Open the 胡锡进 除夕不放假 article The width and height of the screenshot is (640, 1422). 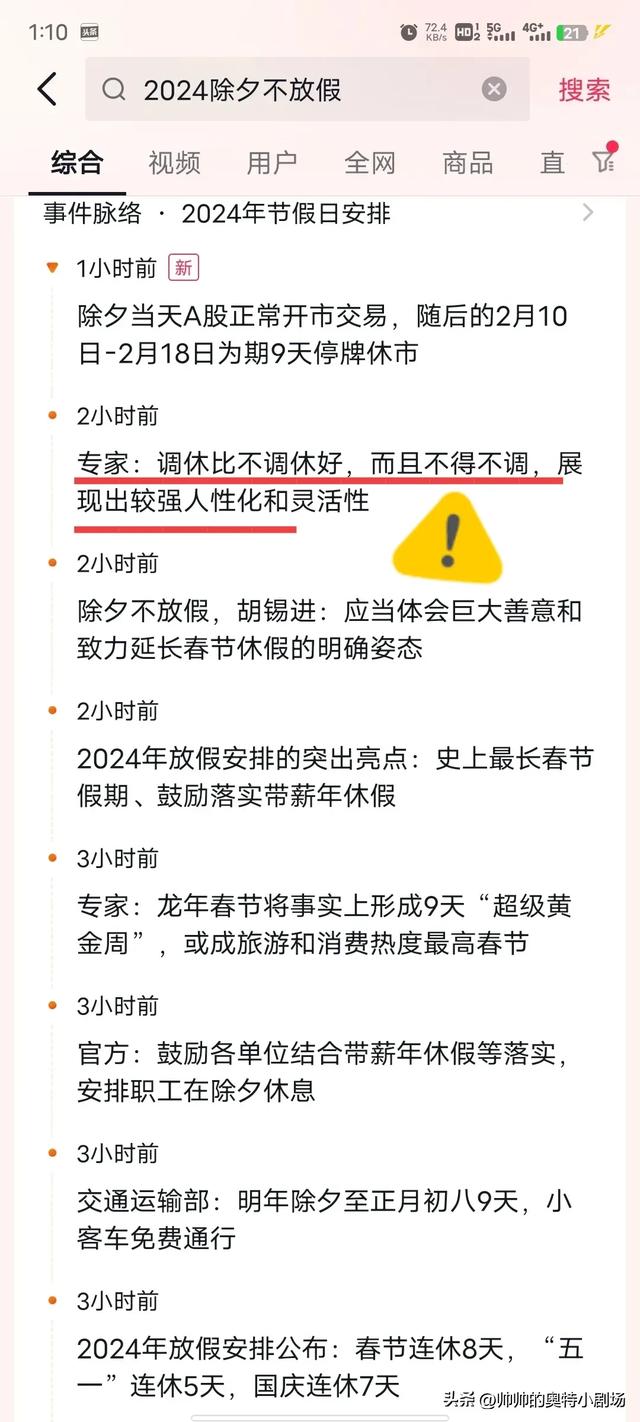click(x=330, y=629)
